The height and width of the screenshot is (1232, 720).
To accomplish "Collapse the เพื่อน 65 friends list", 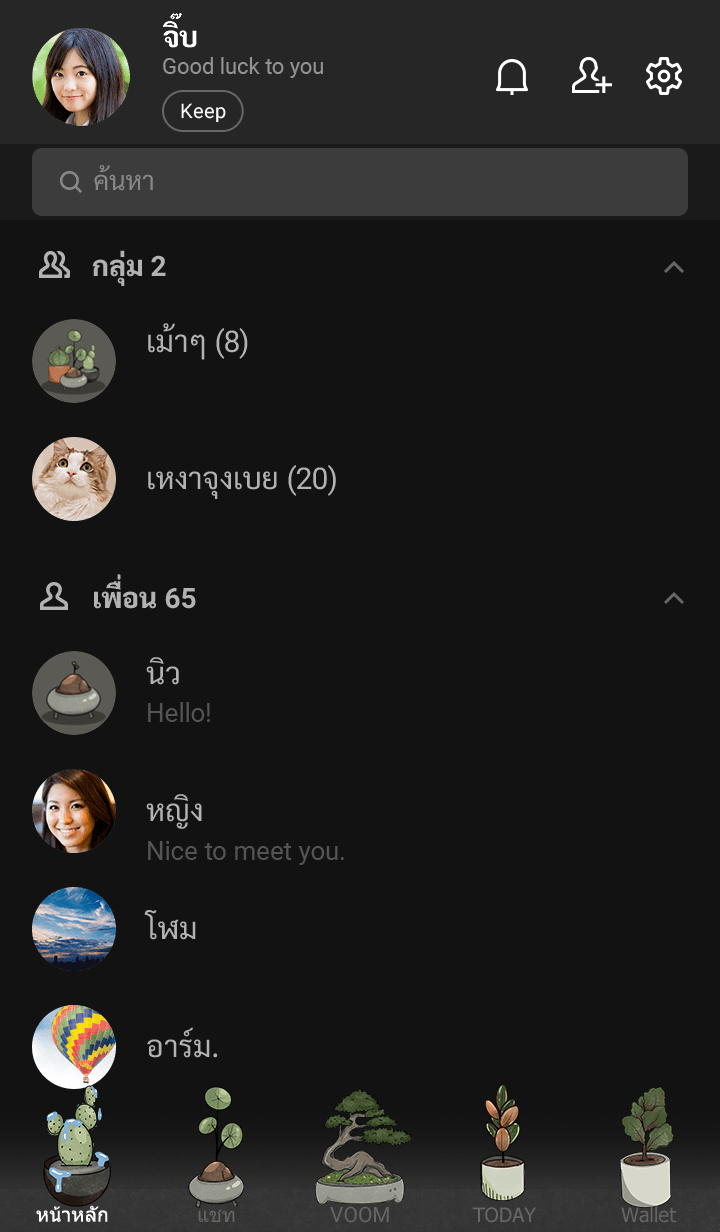I will click(674, 598).
